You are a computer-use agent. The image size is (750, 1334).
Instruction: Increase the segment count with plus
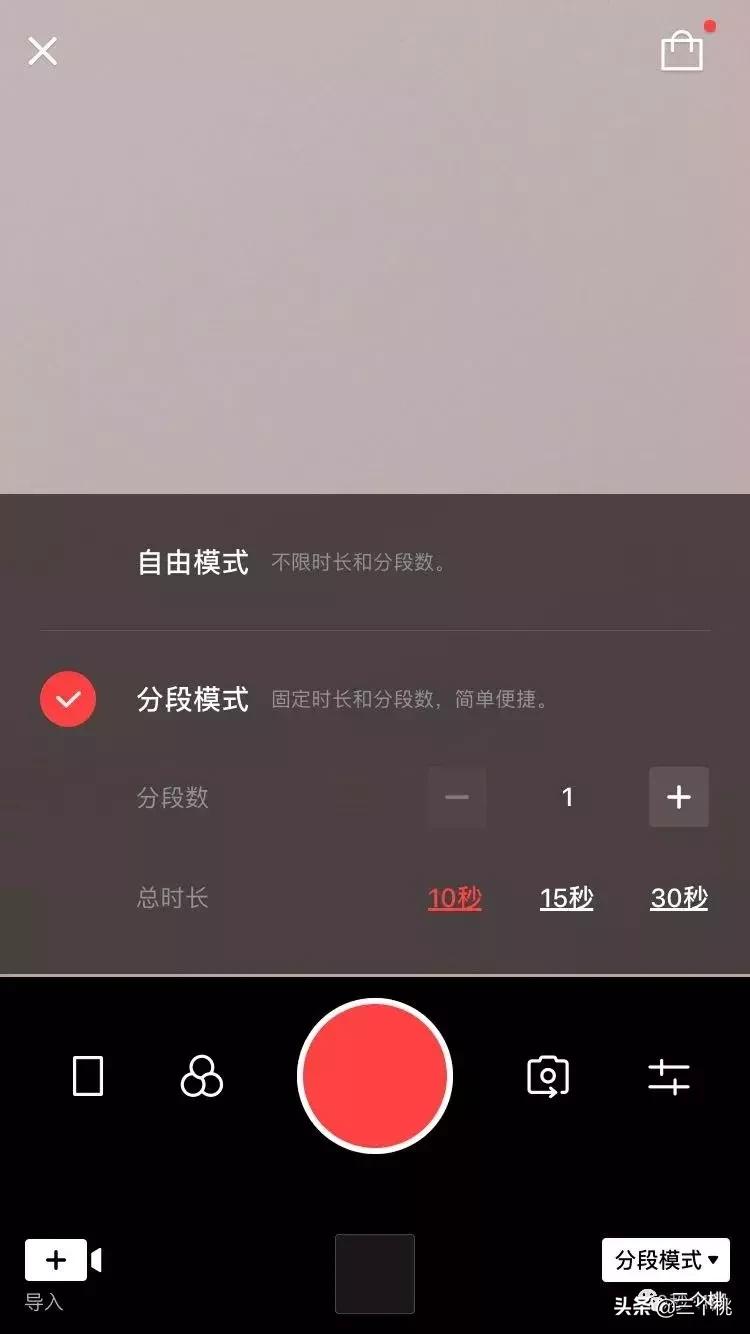679,797
